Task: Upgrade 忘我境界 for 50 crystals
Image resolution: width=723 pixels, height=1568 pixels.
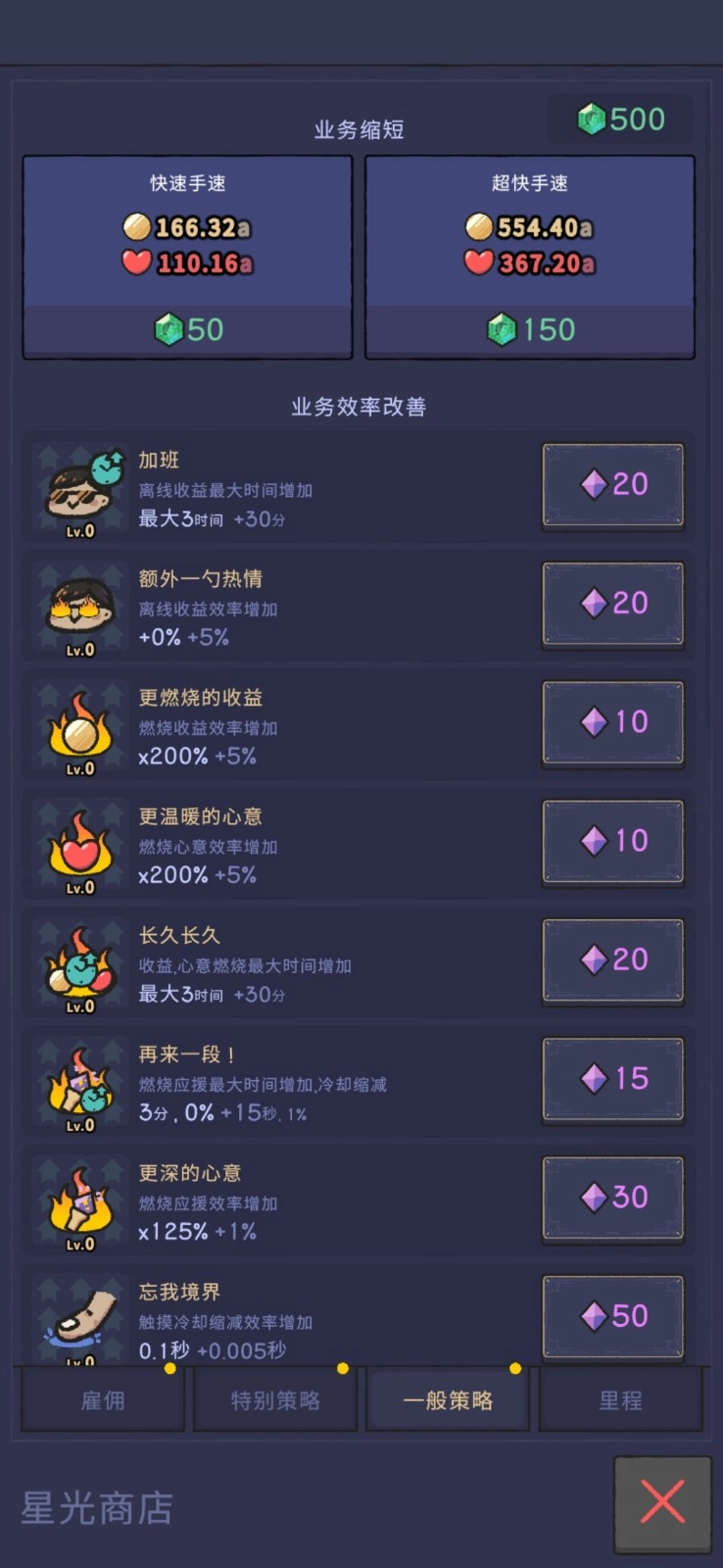Action: pyautogui.click(x=613, y=1316)
